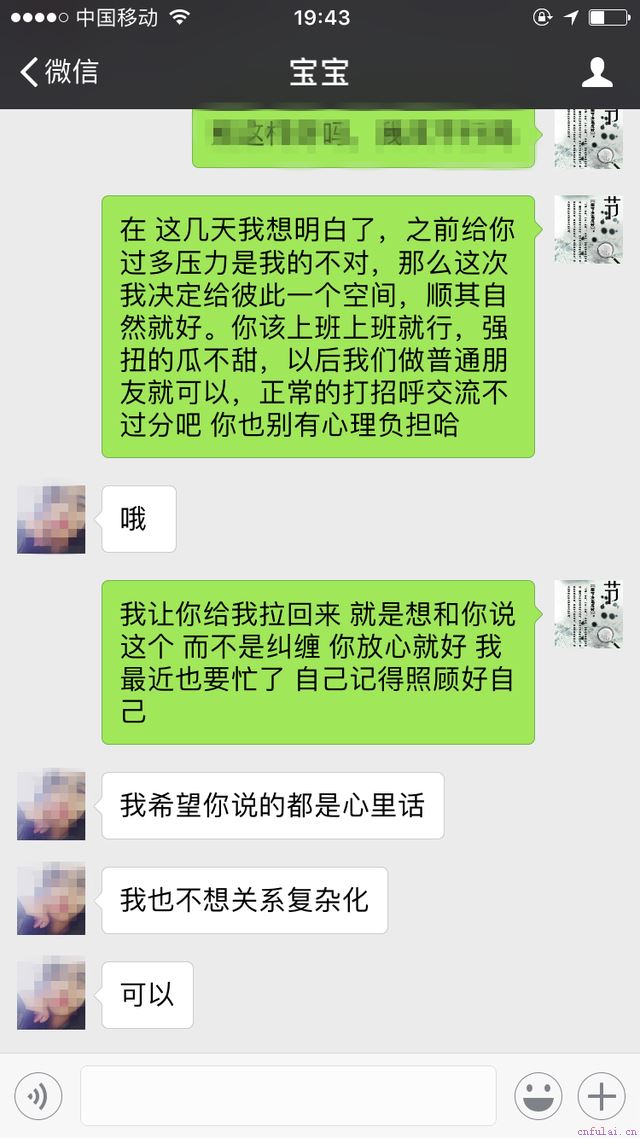
Task: Open the contact avatar beside the 哦 message
Action: pos(51,520)
